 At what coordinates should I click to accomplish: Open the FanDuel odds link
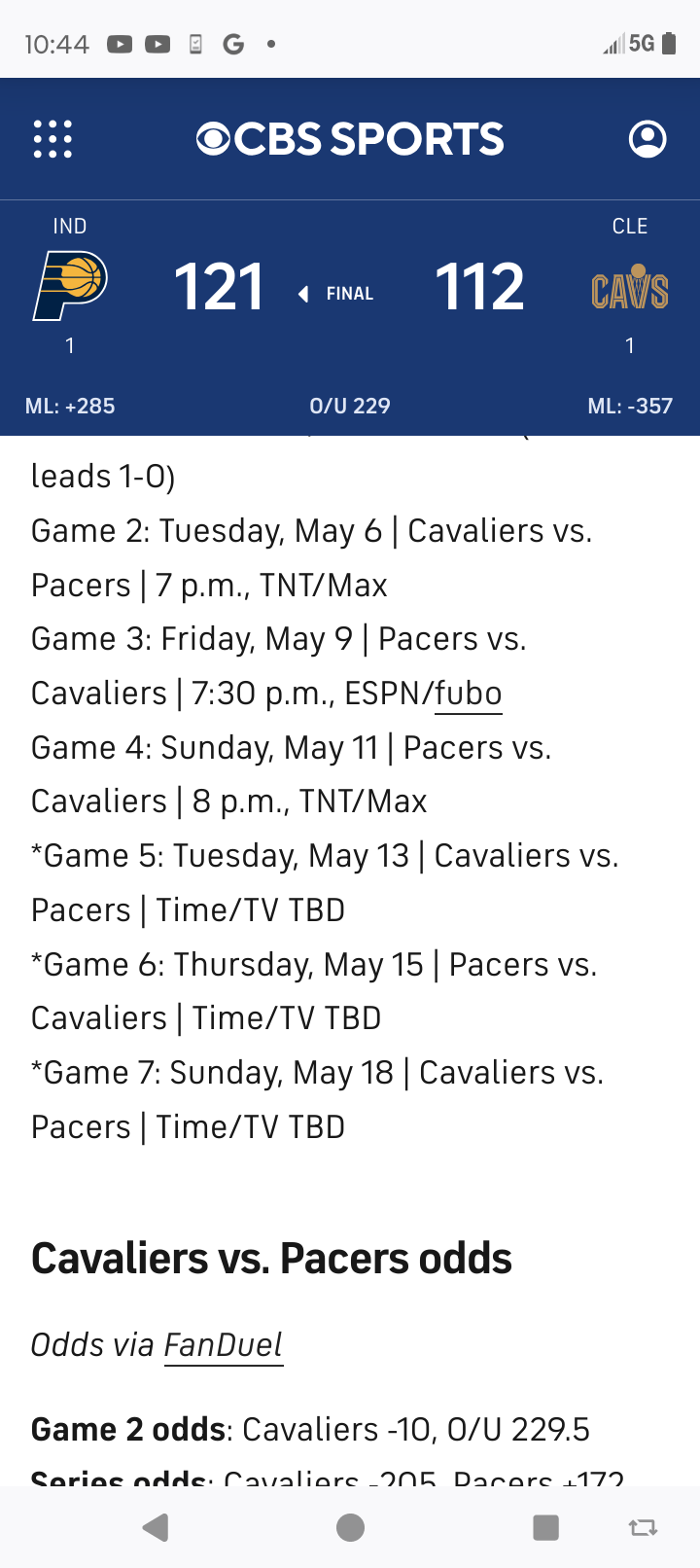click(x=224, y=1345)
